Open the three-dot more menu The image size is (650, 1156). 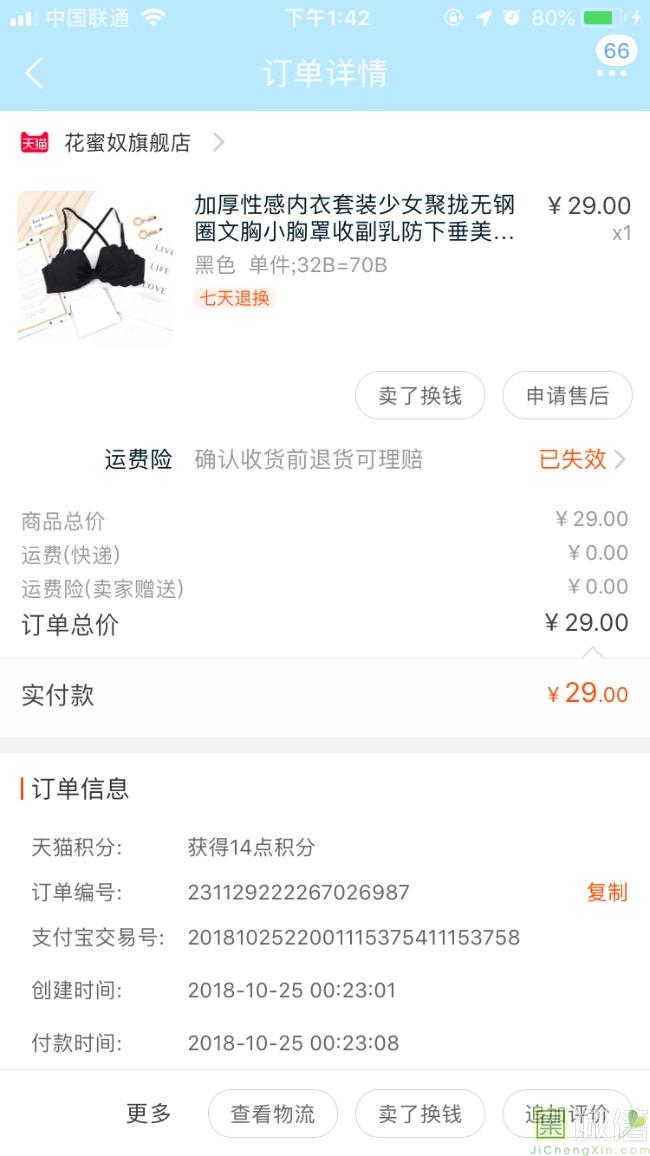coord(612,73)
